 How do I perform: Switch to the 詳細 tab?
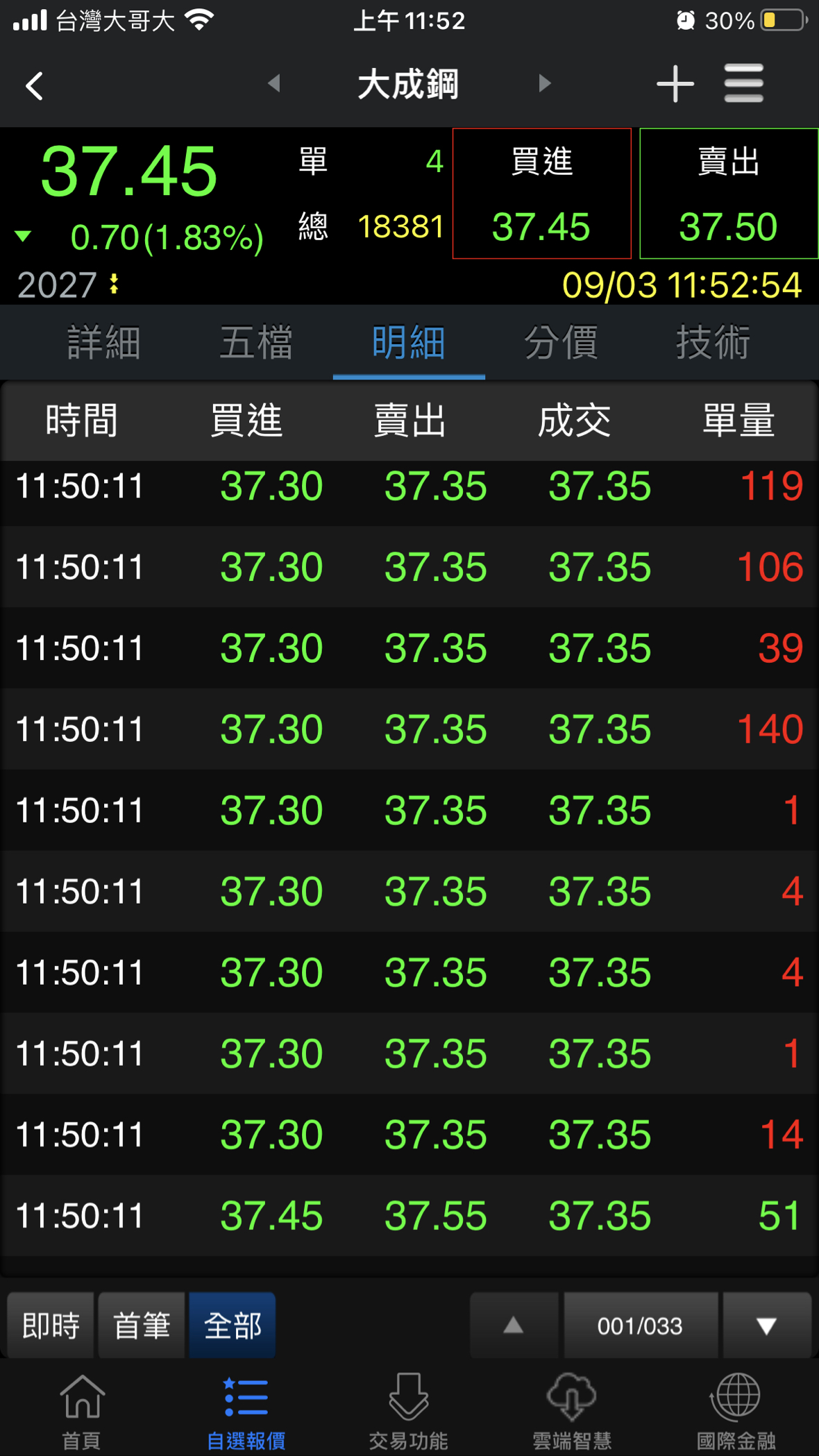coord(104,343)
